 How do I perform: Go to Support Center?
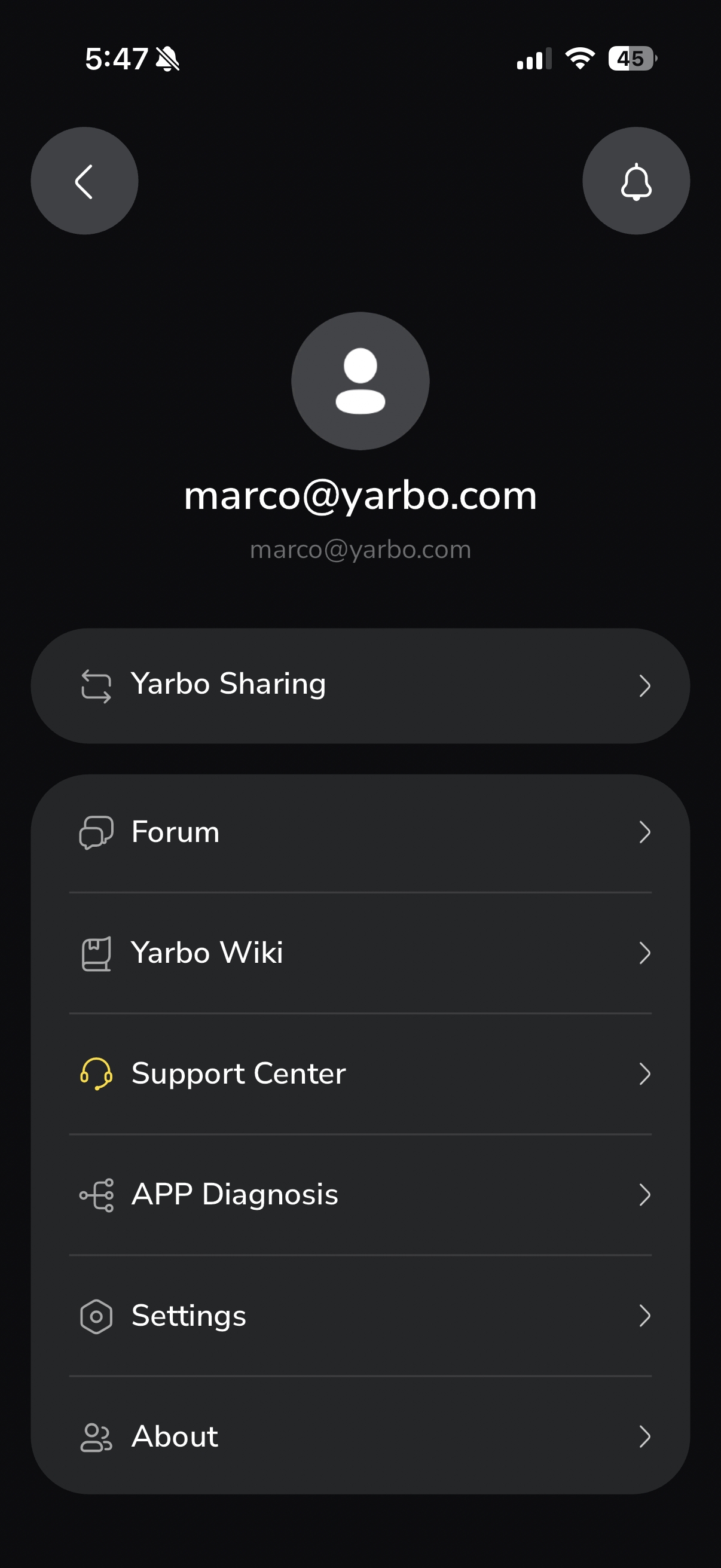pos(360,1074)
